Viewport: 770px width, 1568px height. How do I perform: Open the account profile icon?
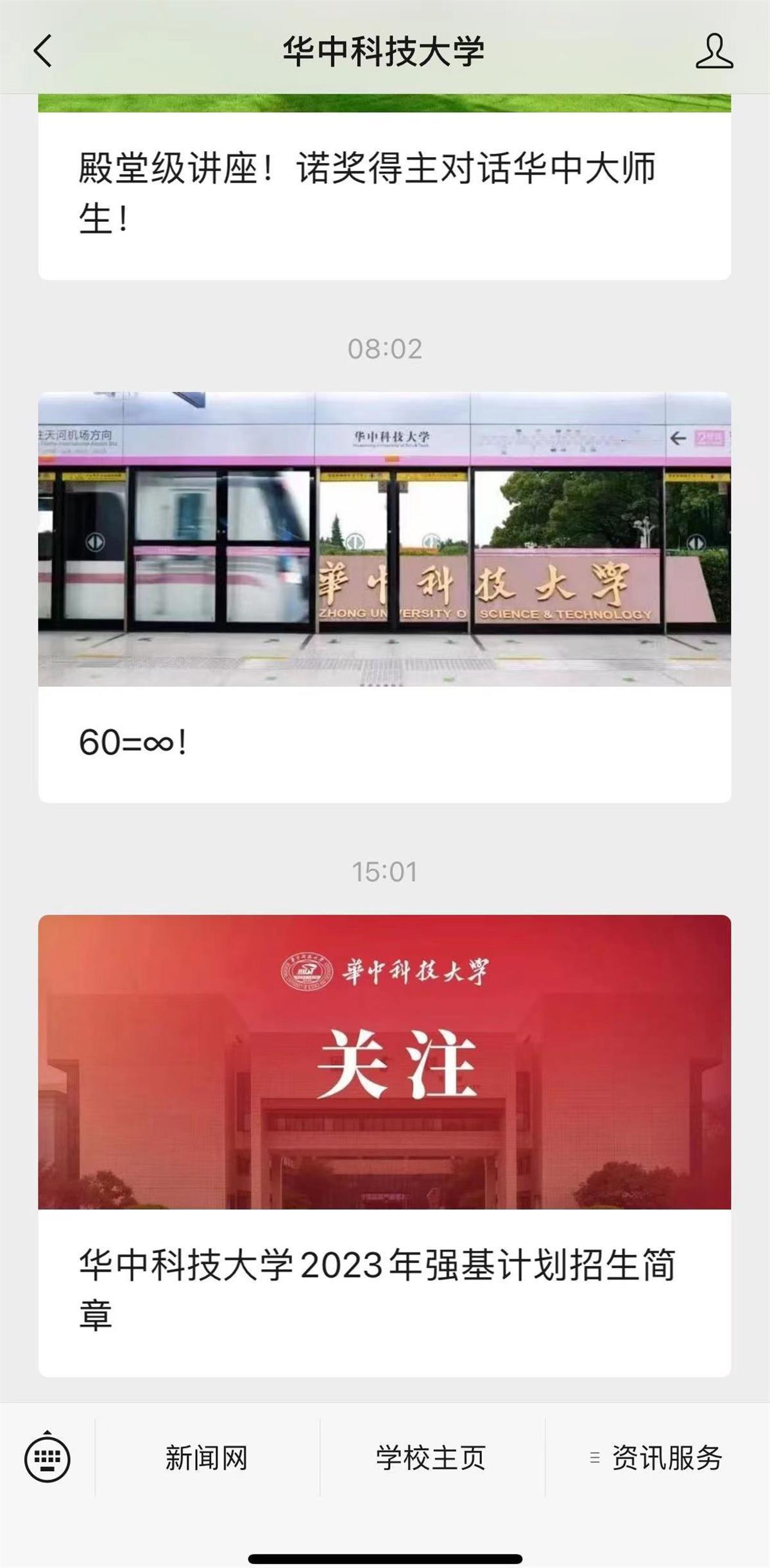pyautogui.click(x=714, y=51)
